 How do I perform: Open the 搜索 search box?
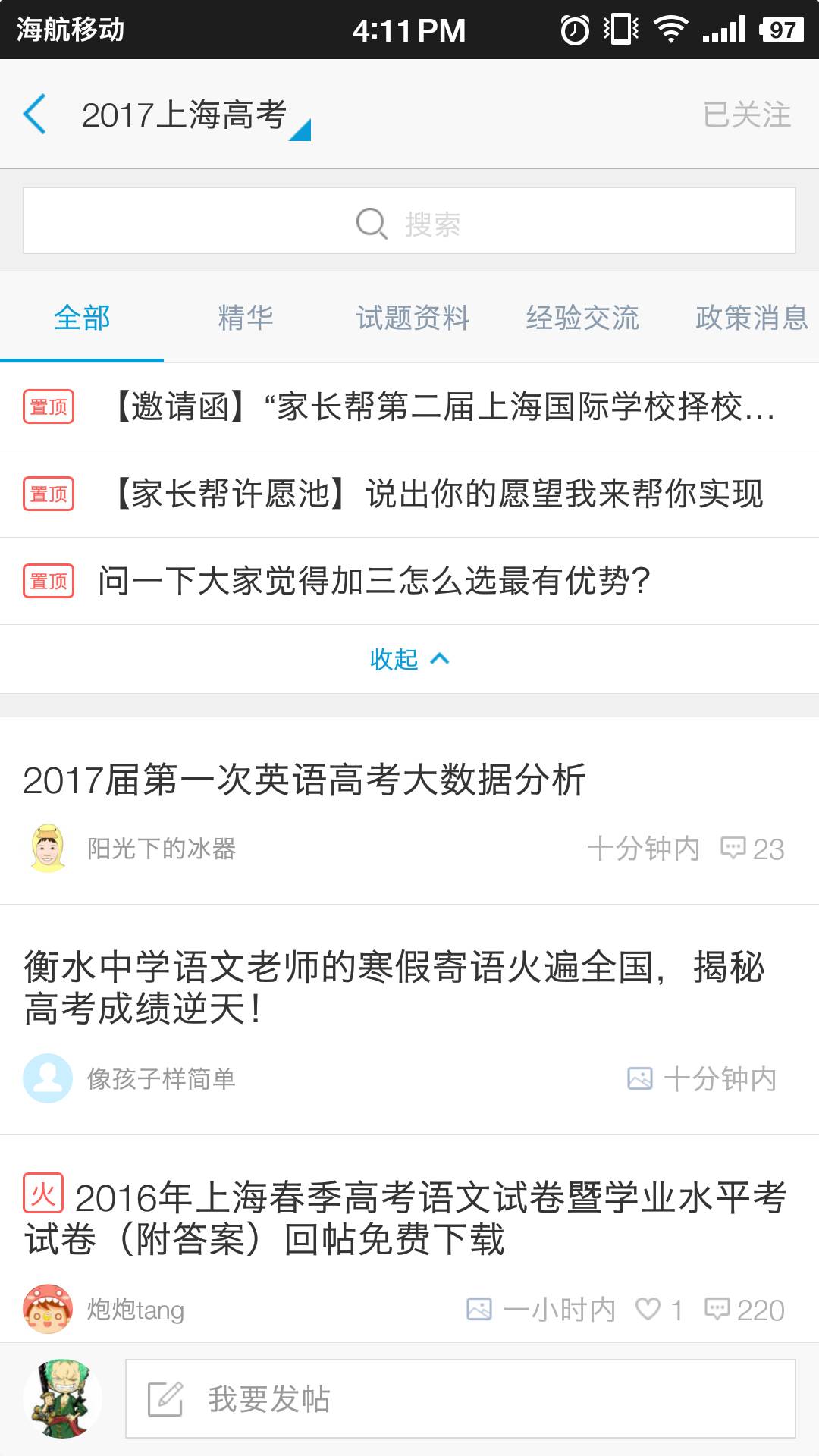[409, 221]
